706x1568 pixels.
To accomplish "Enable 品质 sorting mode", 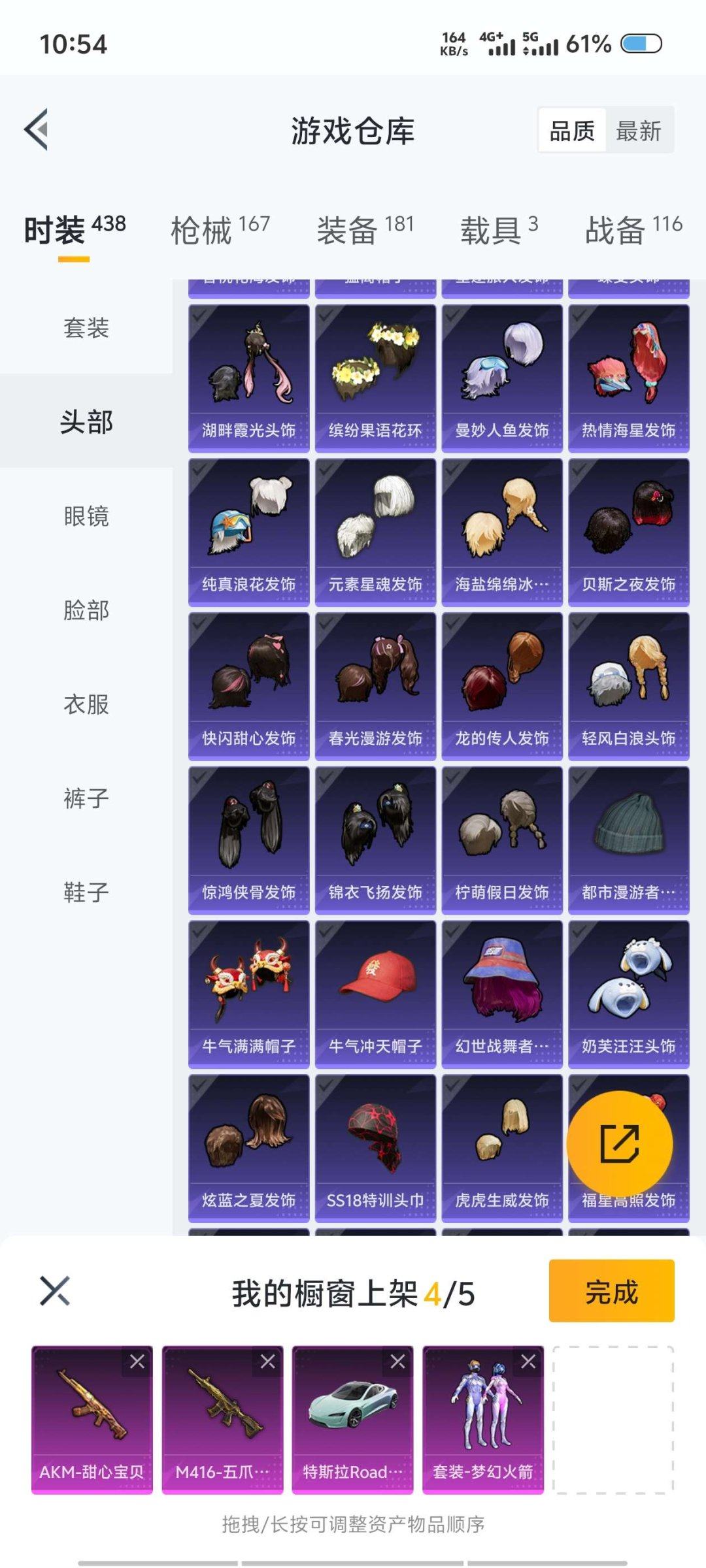I will tap(571, 131).
